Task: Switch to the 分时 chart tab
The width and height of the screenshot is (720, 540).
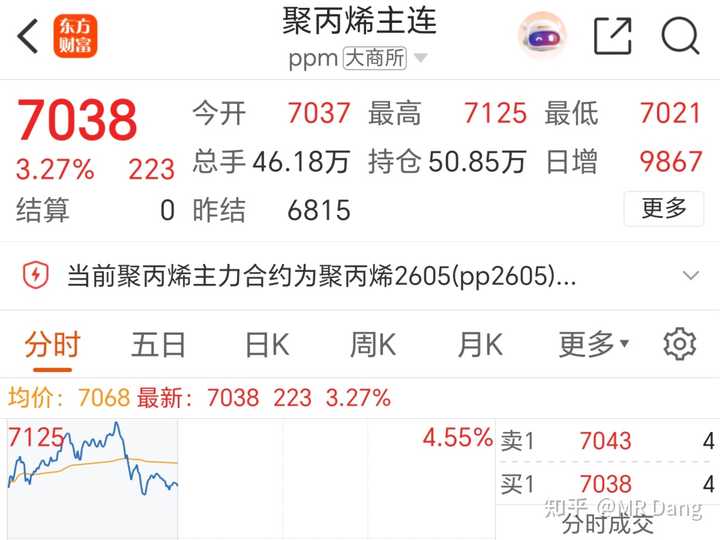Action: click(x=52, y=345)
